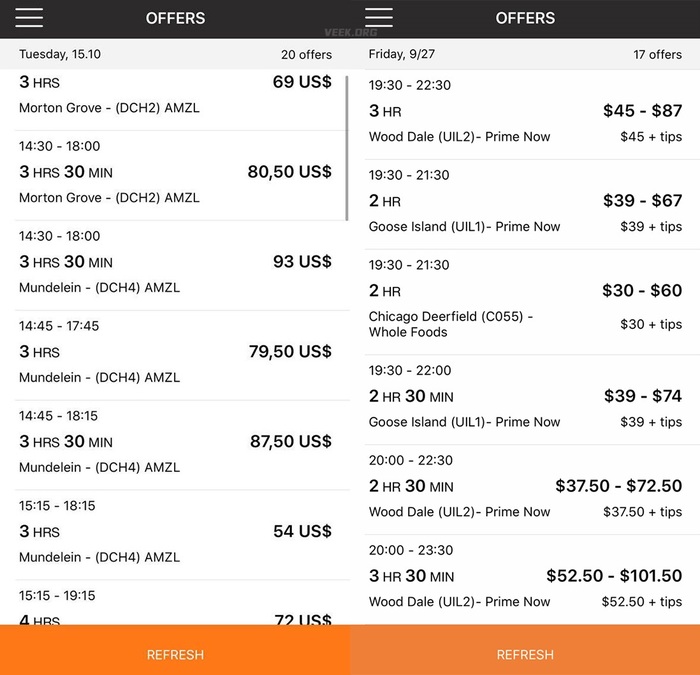Open the hamburger menu on Friday offers screen
This screenshot has height=675, width=700.
(x=379, y=18)
